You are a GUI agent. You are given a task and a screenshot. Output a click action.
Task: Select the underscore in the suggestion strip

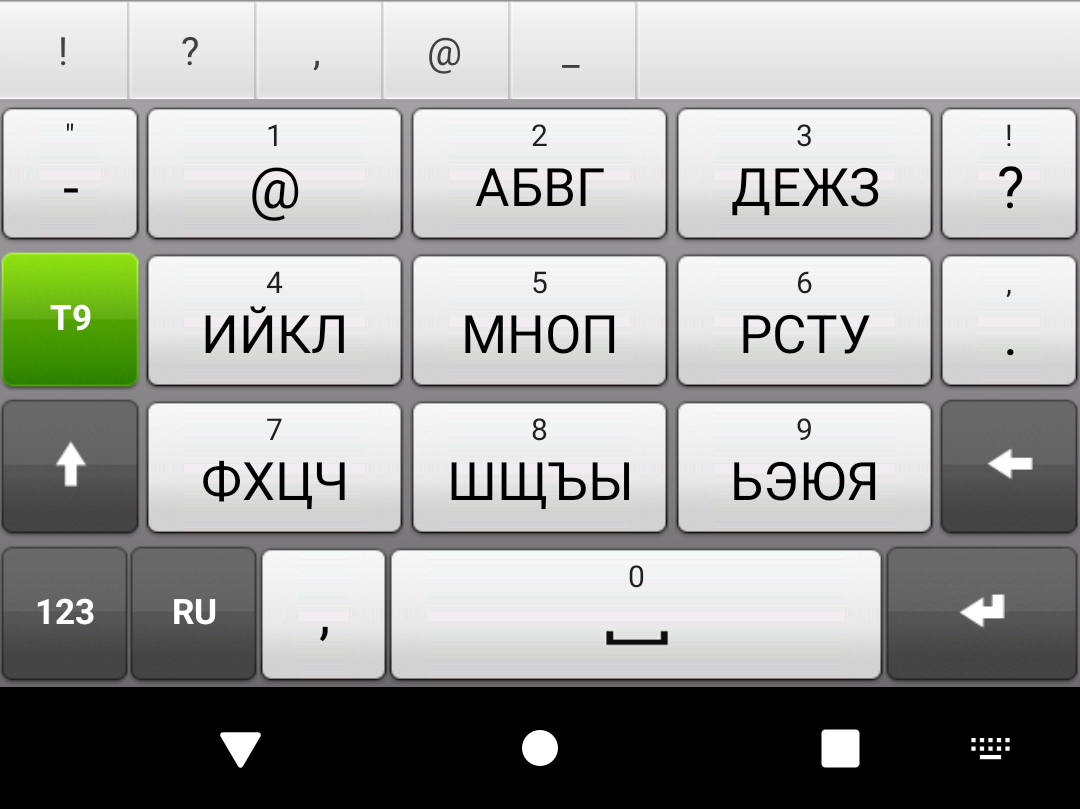coord(571,52)
